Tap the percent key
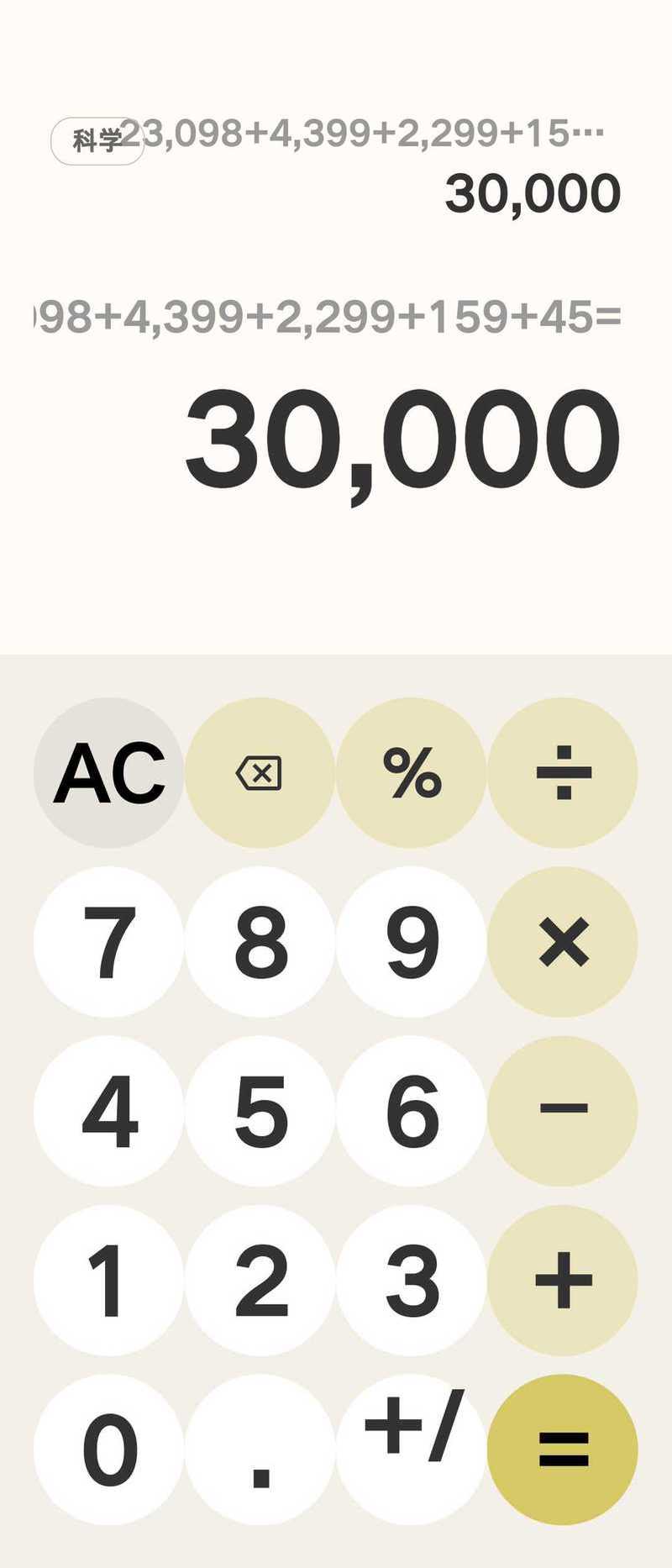The width and height of the screenshot is (672, 1568). [x=411, y=772]
